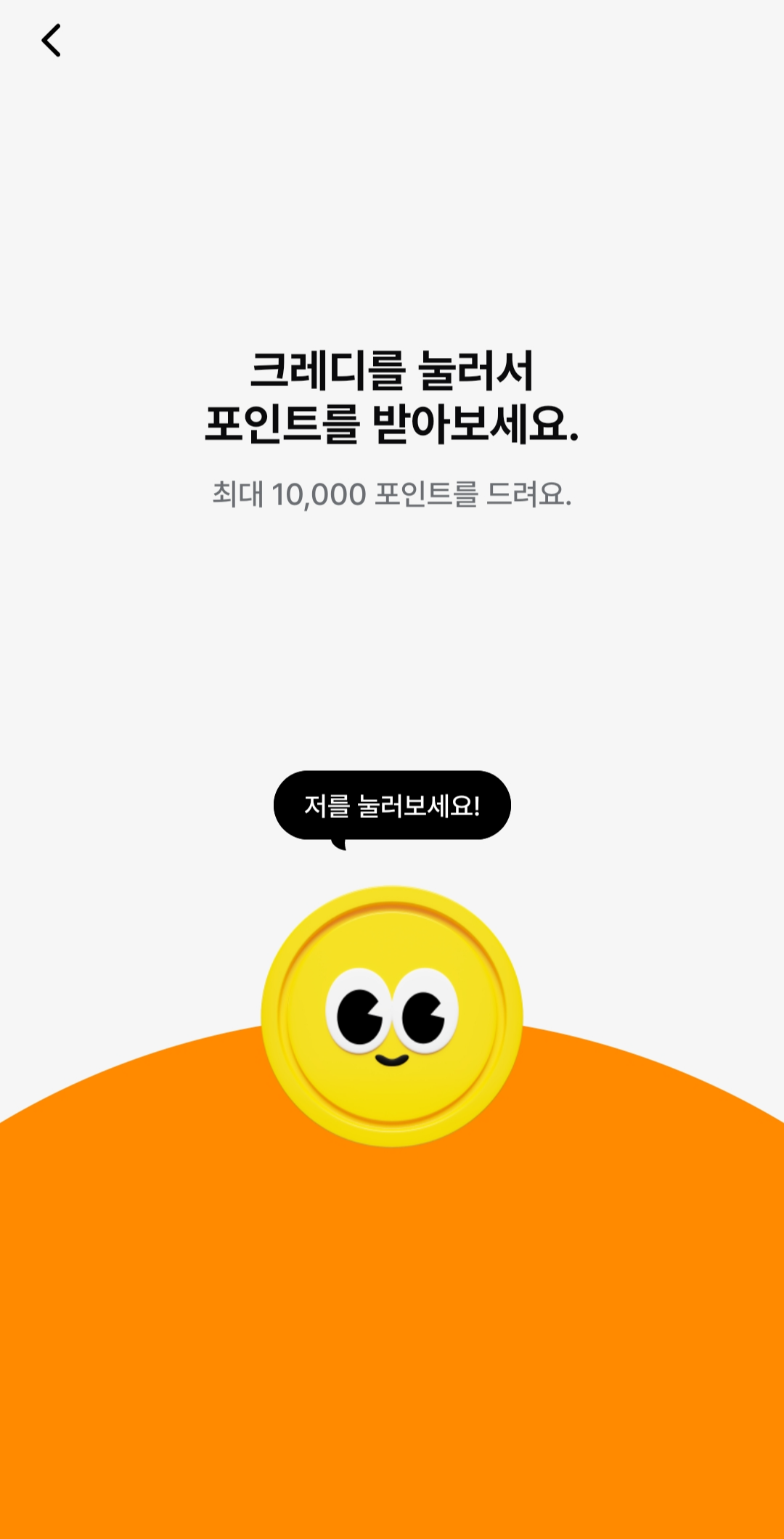
Task: Click the number '10,000' in the subtitle
Action: click(322, 494)
